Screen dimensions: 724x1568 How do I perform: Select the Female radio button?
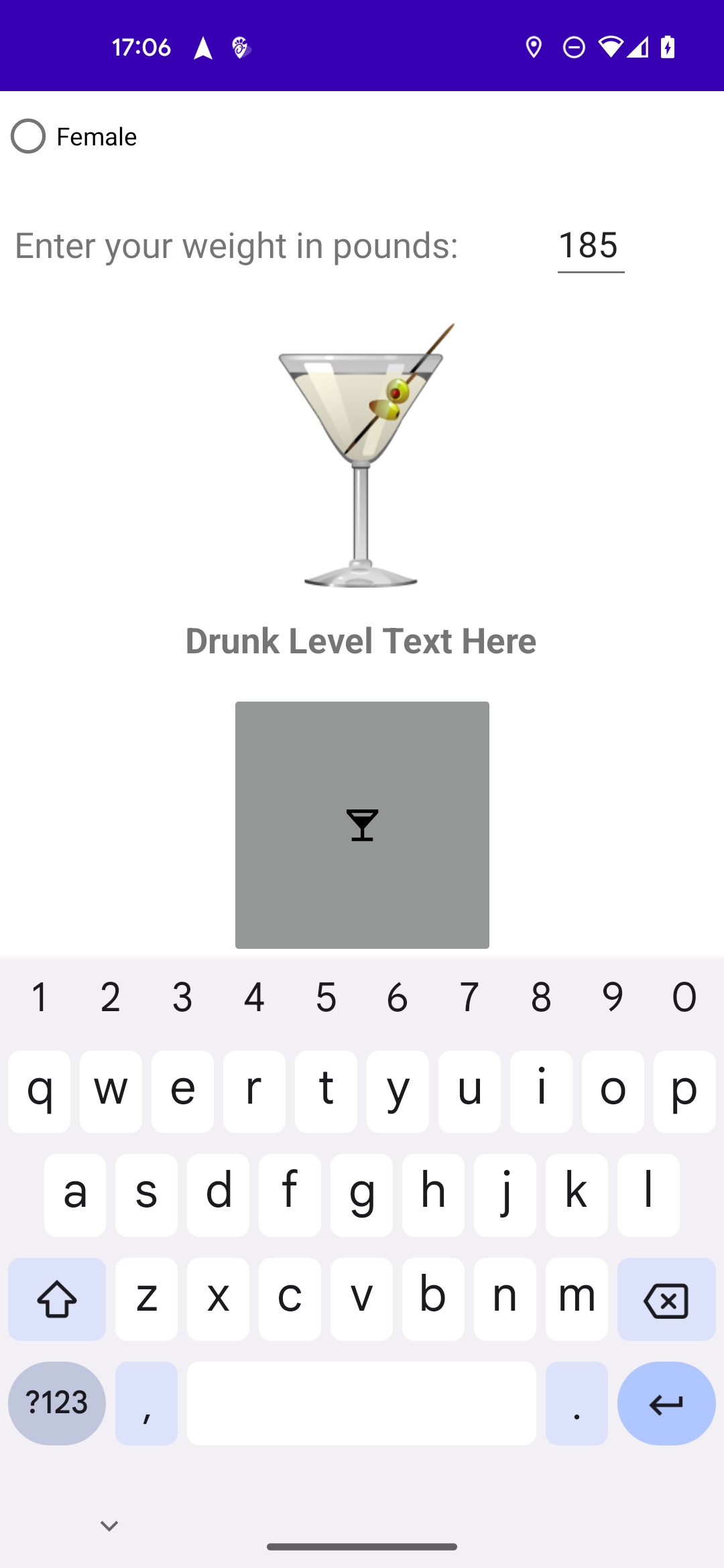point(27,136)
